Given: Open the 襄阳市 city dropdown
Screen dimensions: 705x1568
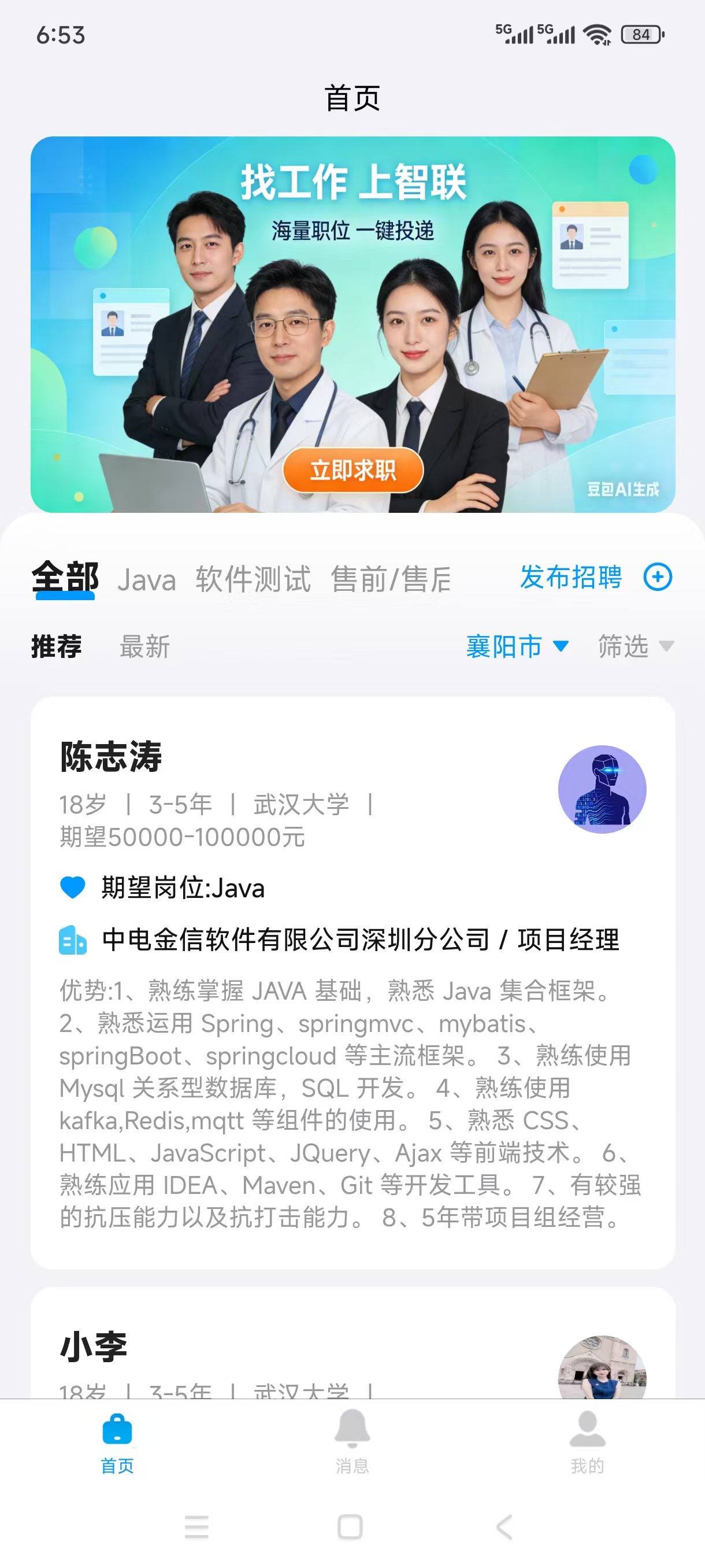Looking at the screenshot, I should (x=517, y=646).
